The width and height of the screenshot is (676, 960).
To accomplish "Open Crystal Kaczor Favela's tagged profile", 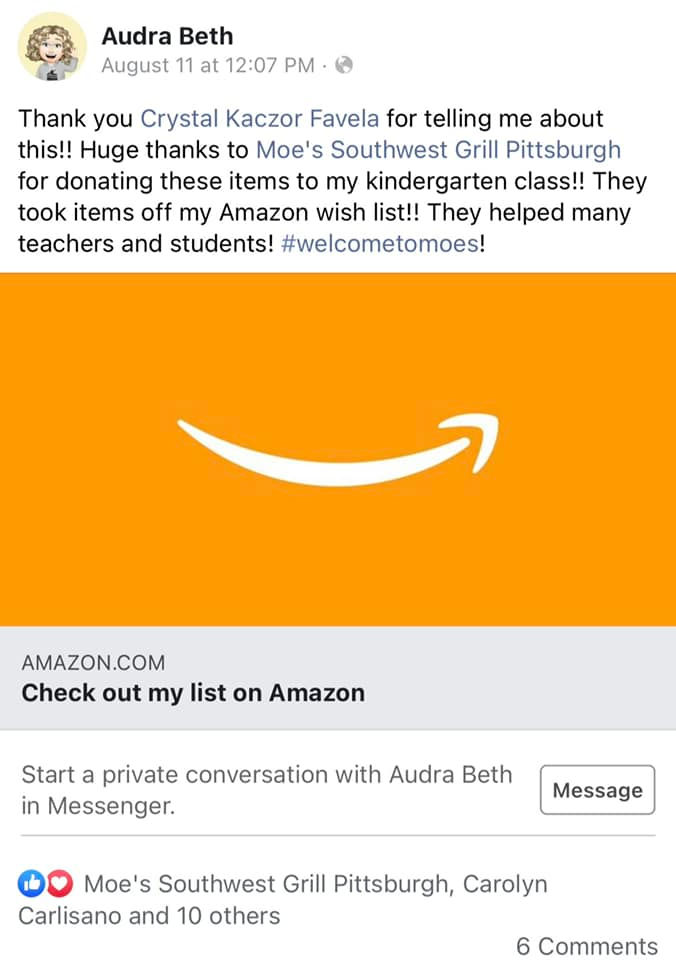I will [x=259, y=119].
